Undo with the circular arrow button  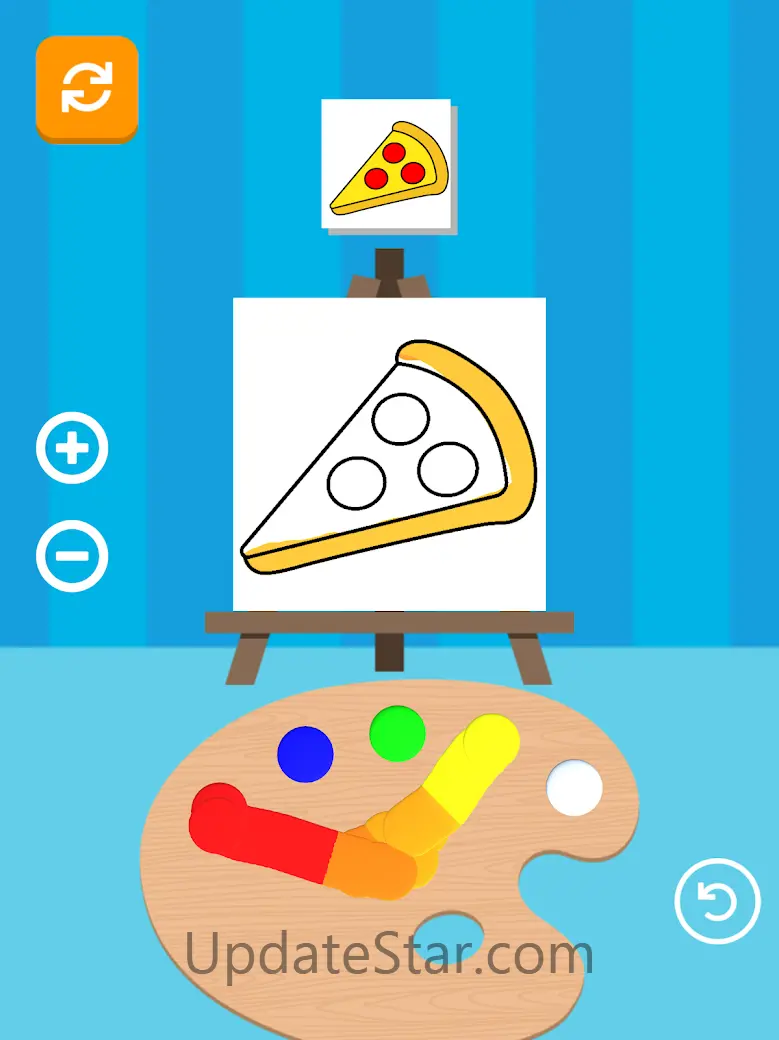[x=717, y=901]
